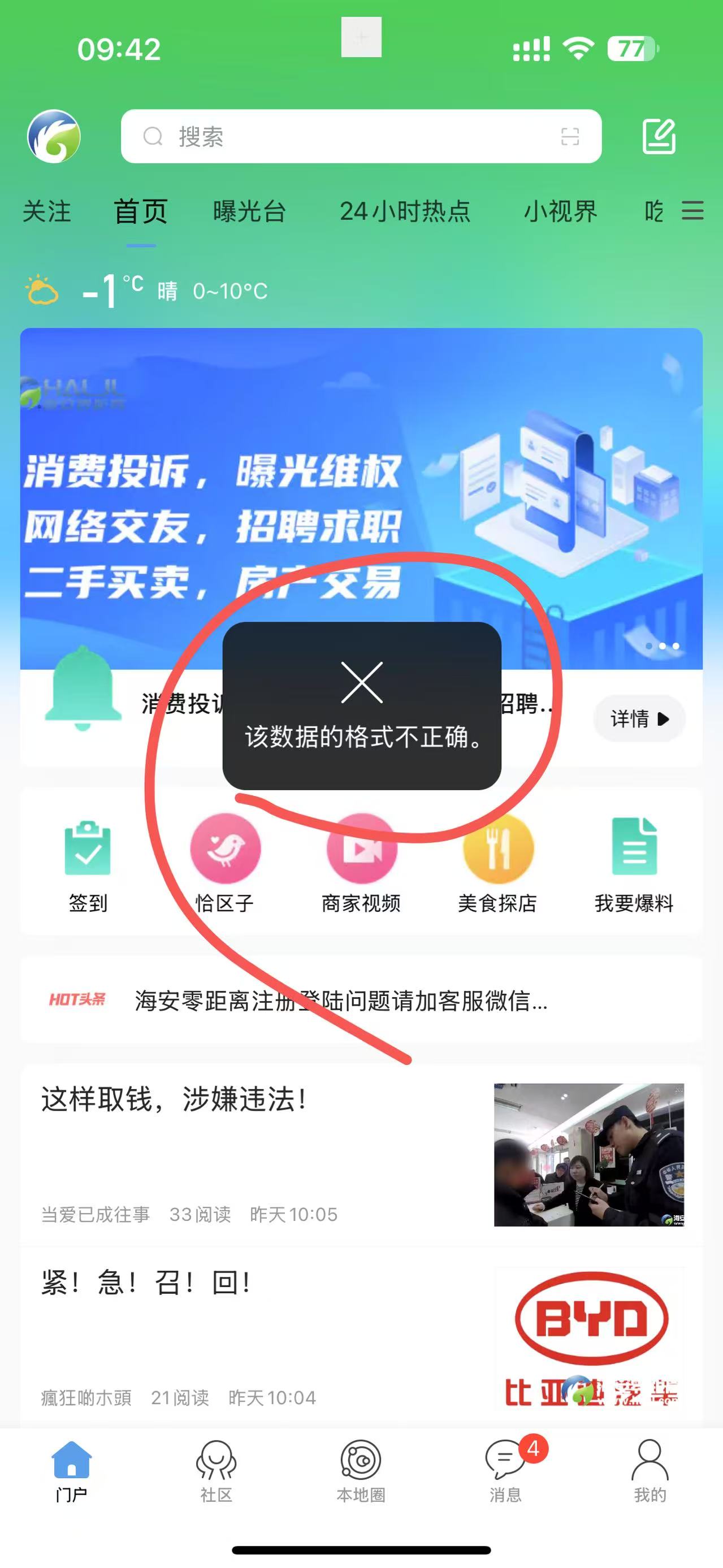Switch to the 24小时热点 tab
The height and width of the screenshot is (1568, 723).
click(405, 211)
